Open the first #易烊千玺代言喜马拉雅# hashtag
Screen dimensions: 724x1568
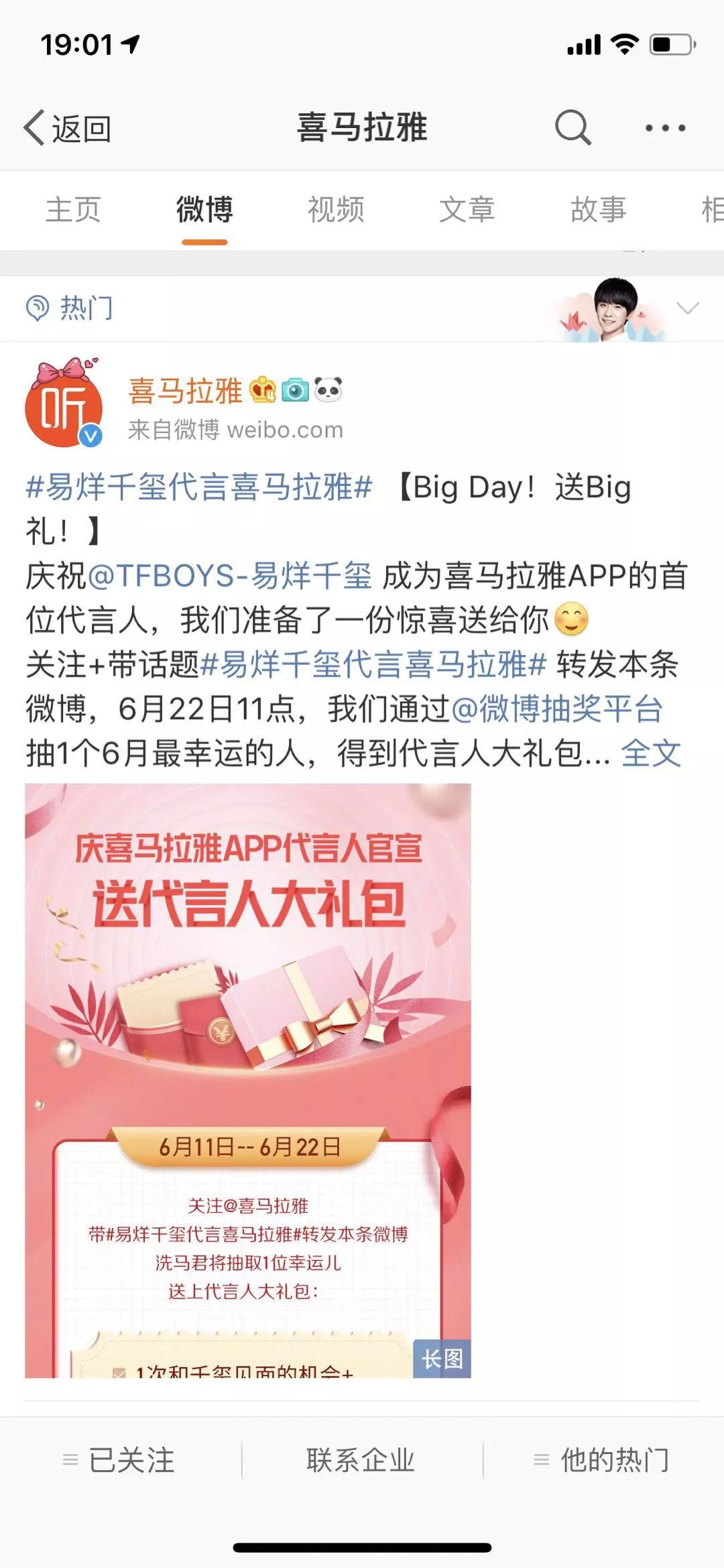point(198,487)
